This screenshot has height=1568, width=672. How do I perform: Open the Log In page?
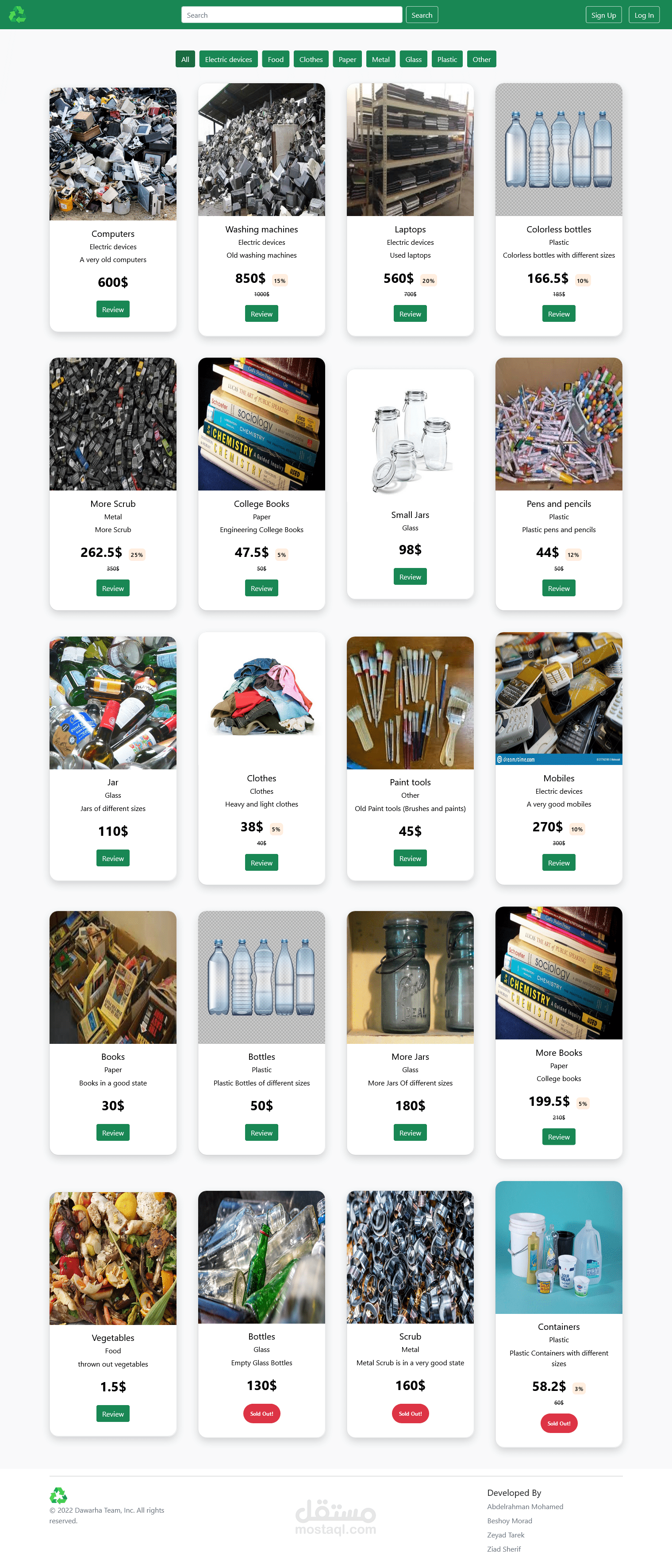(643, 15)
